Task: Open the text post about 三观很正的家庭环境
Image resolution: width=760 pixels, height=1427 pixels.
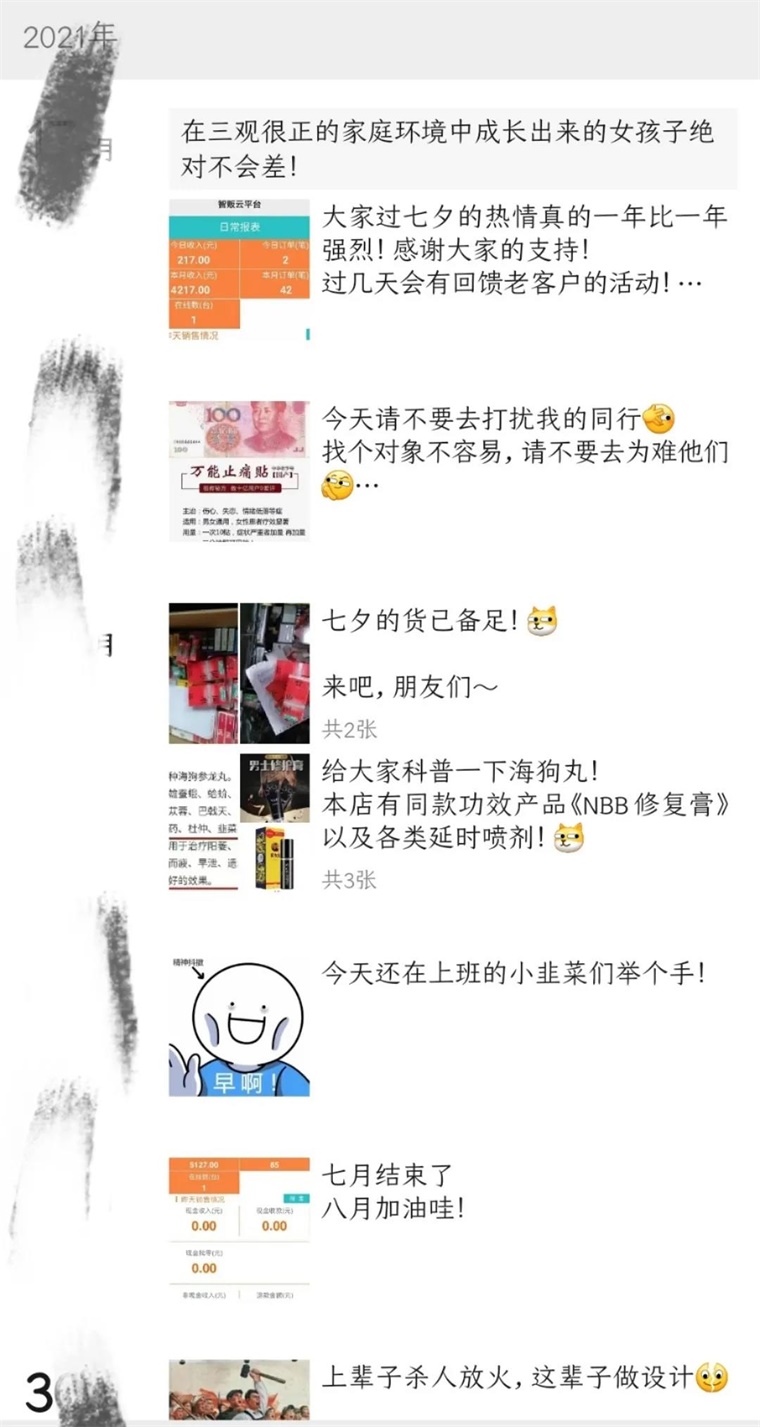Action: click(452, 148)
